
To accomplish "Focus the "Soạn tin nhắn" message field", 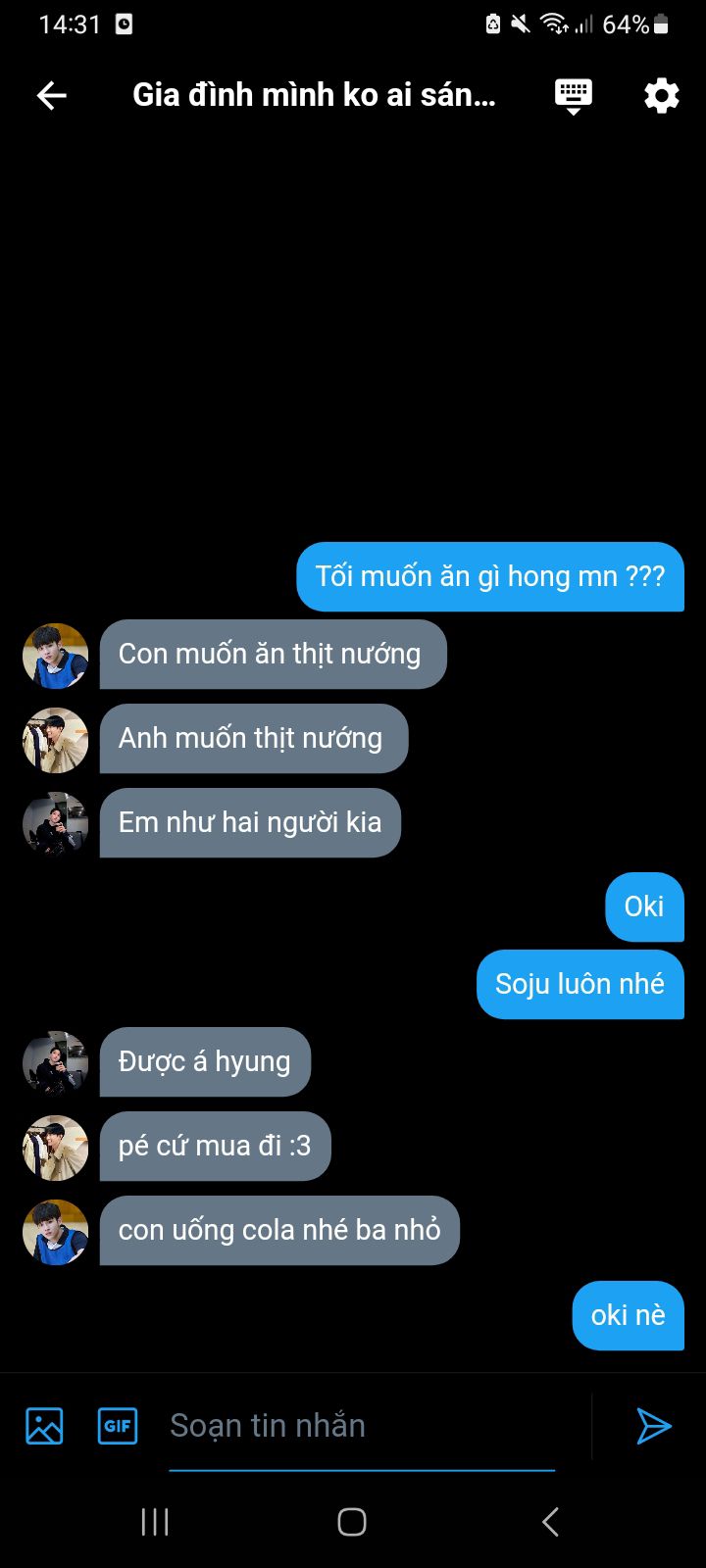I will (x=362, y=1426).
